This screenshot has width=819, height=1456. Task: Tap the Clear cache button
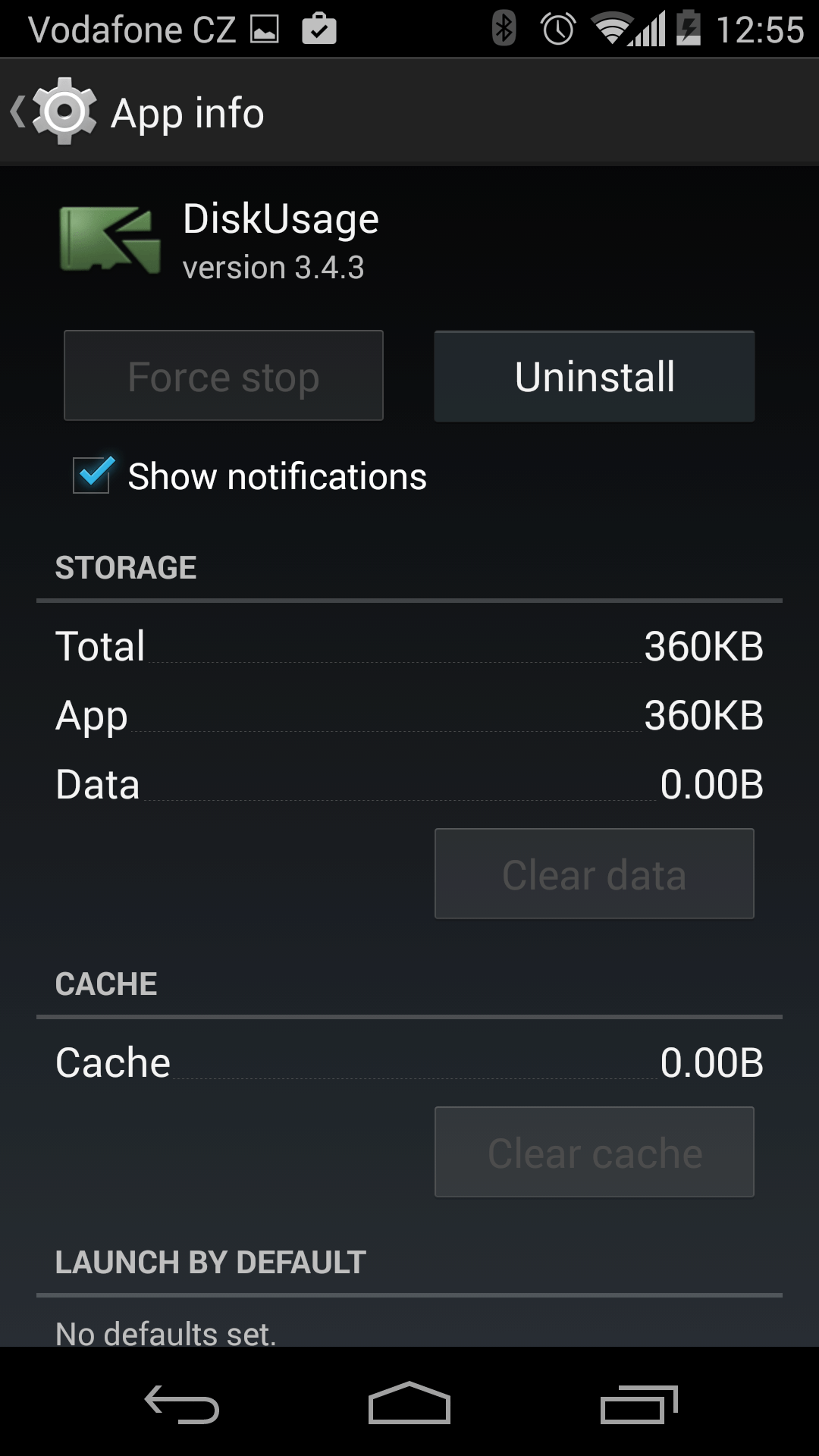(595, 1152)
